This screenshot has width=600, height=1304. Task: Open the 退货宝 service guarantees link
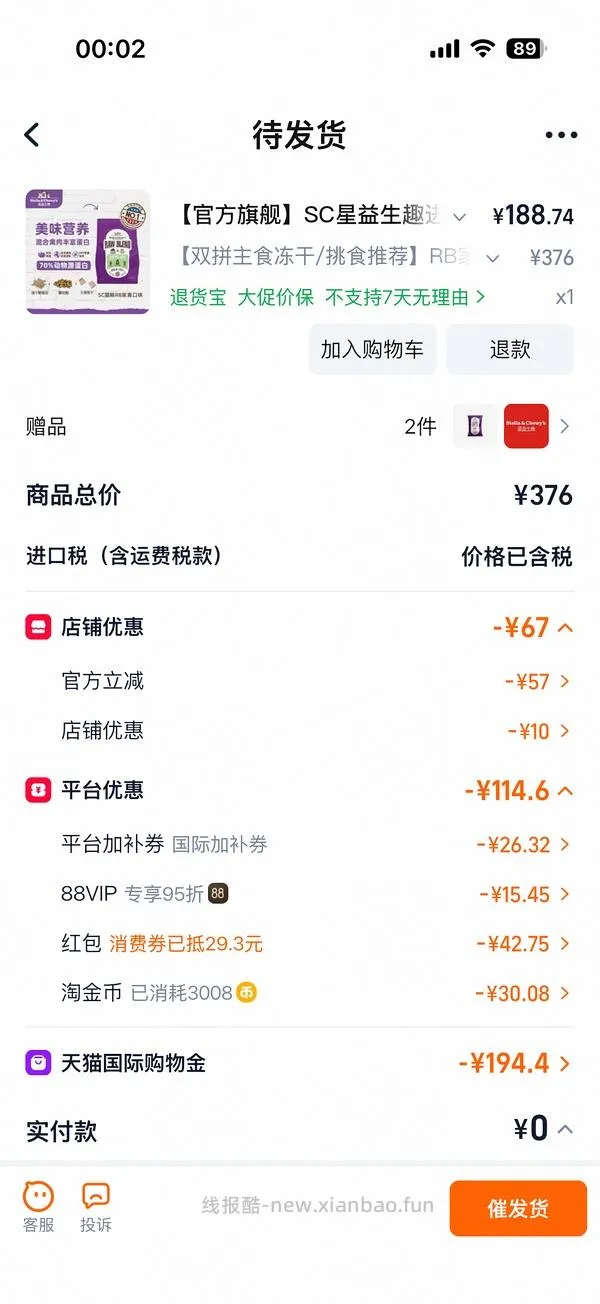(x=328, y=297)
